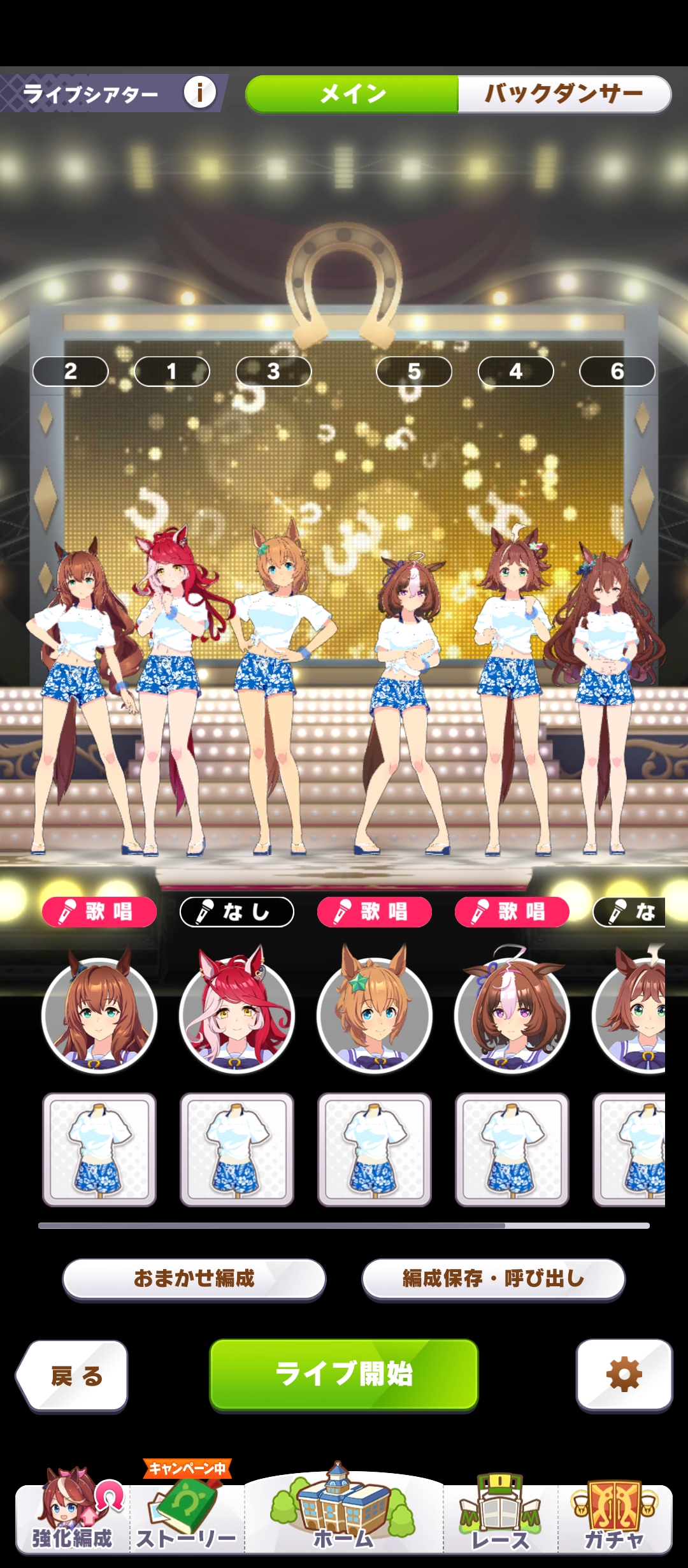Screen dimensions: 688x1568
Task: Open the ライブシアター info icon
Action: coord(200,93)
